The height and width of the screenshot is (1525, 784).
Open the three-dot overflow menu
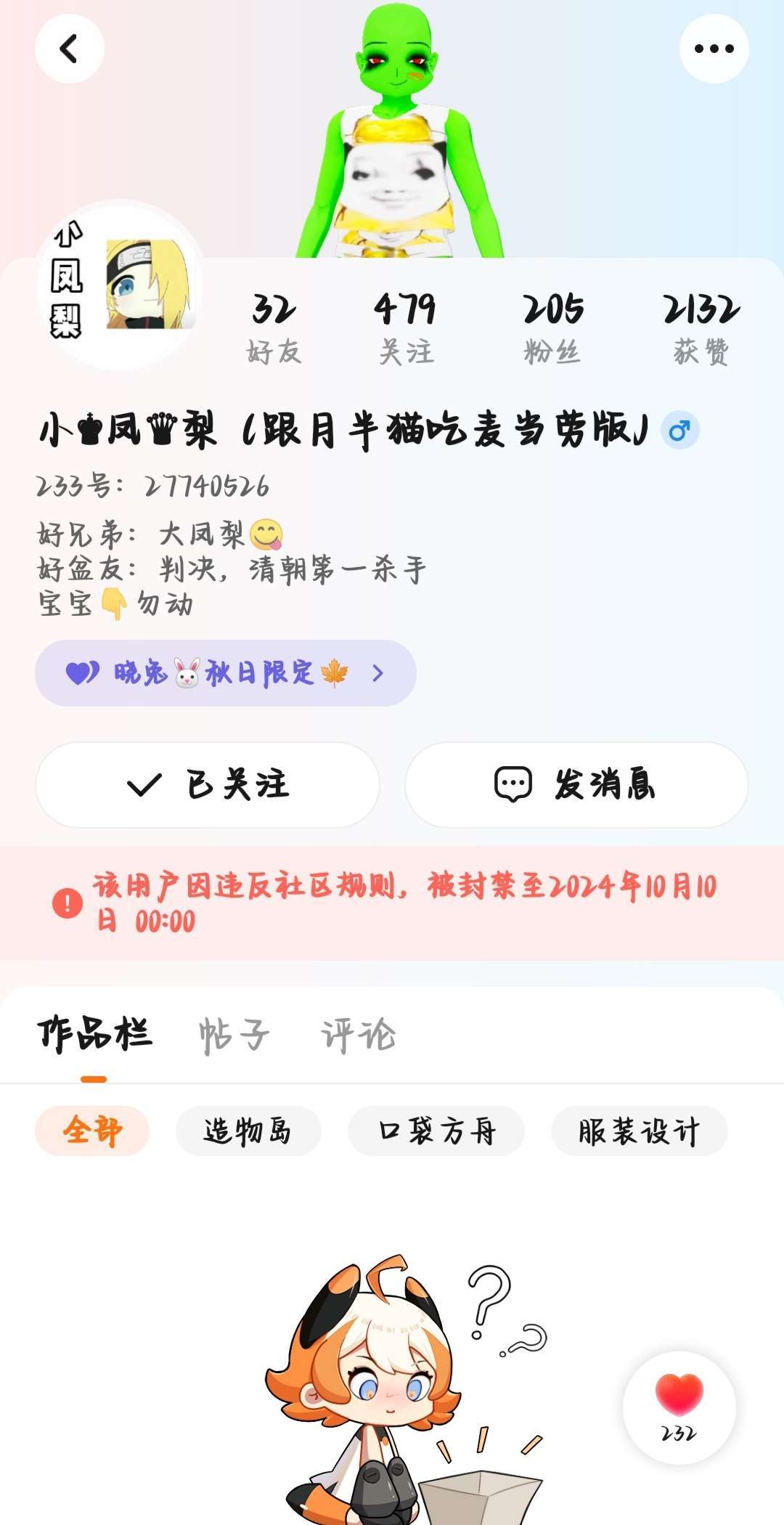click(x=714, y=49)
